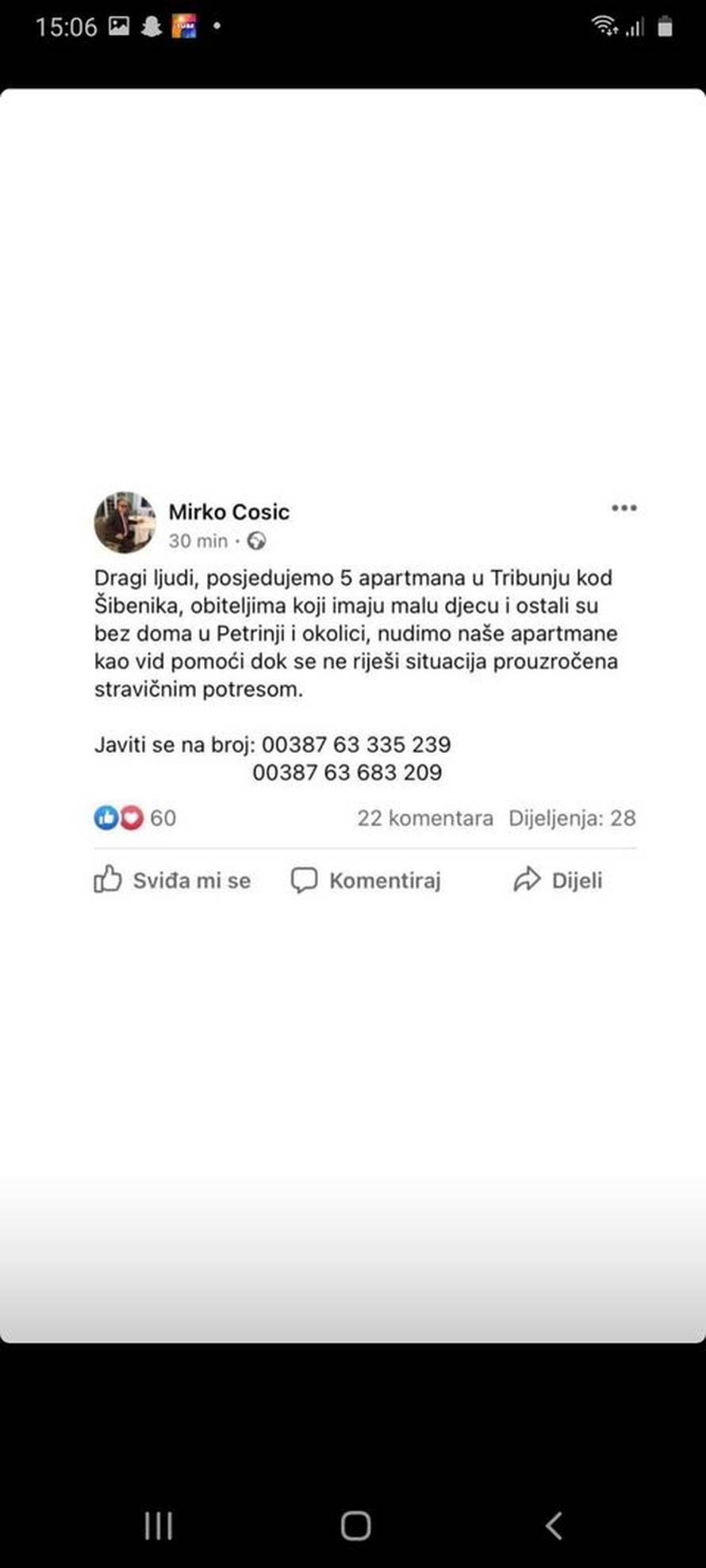Tap the 60 reactions count

point(164,817)
